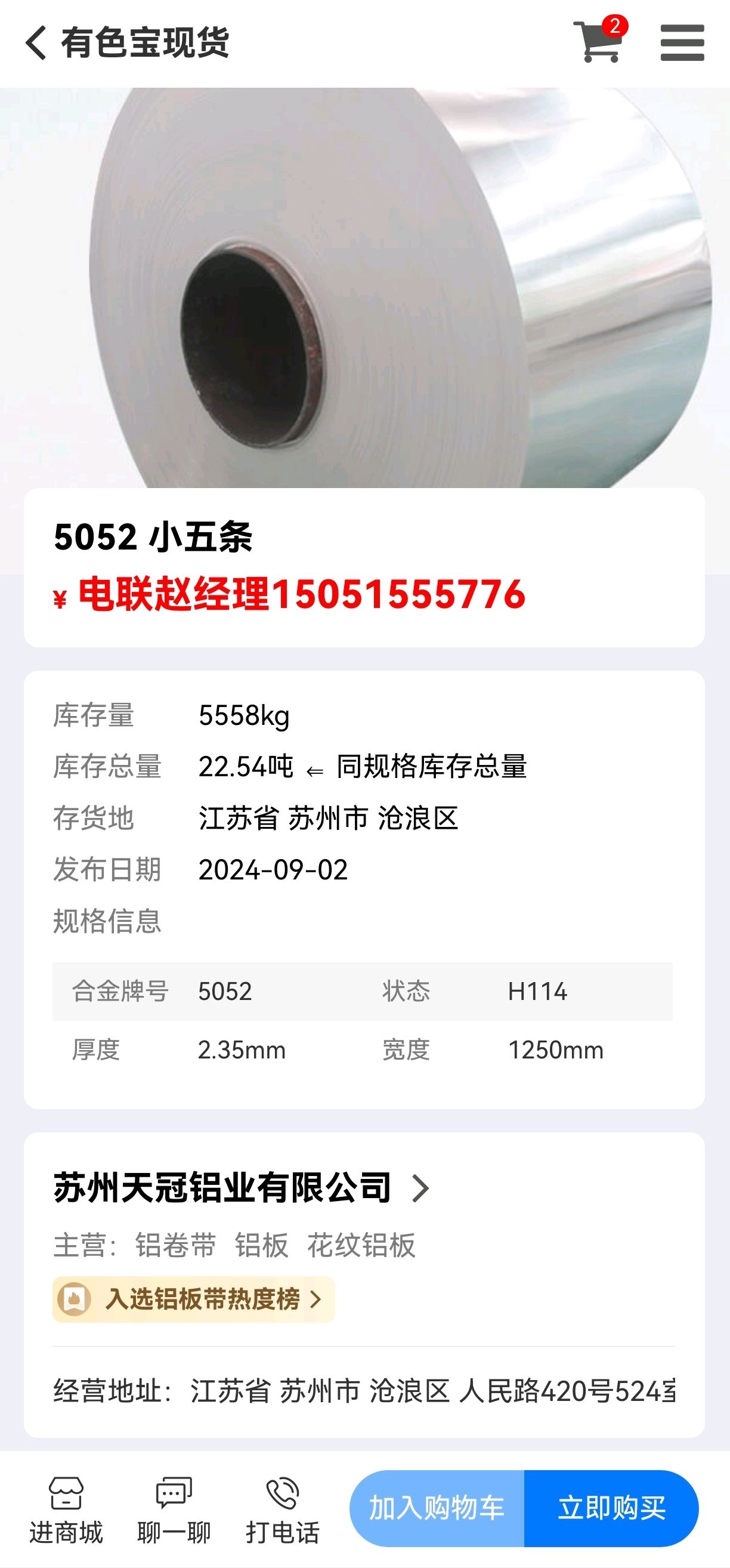Start a chat with 聊一聊
This screenshot has width=730, height=1568.
pyautogui.click(x=174, y=1511)
